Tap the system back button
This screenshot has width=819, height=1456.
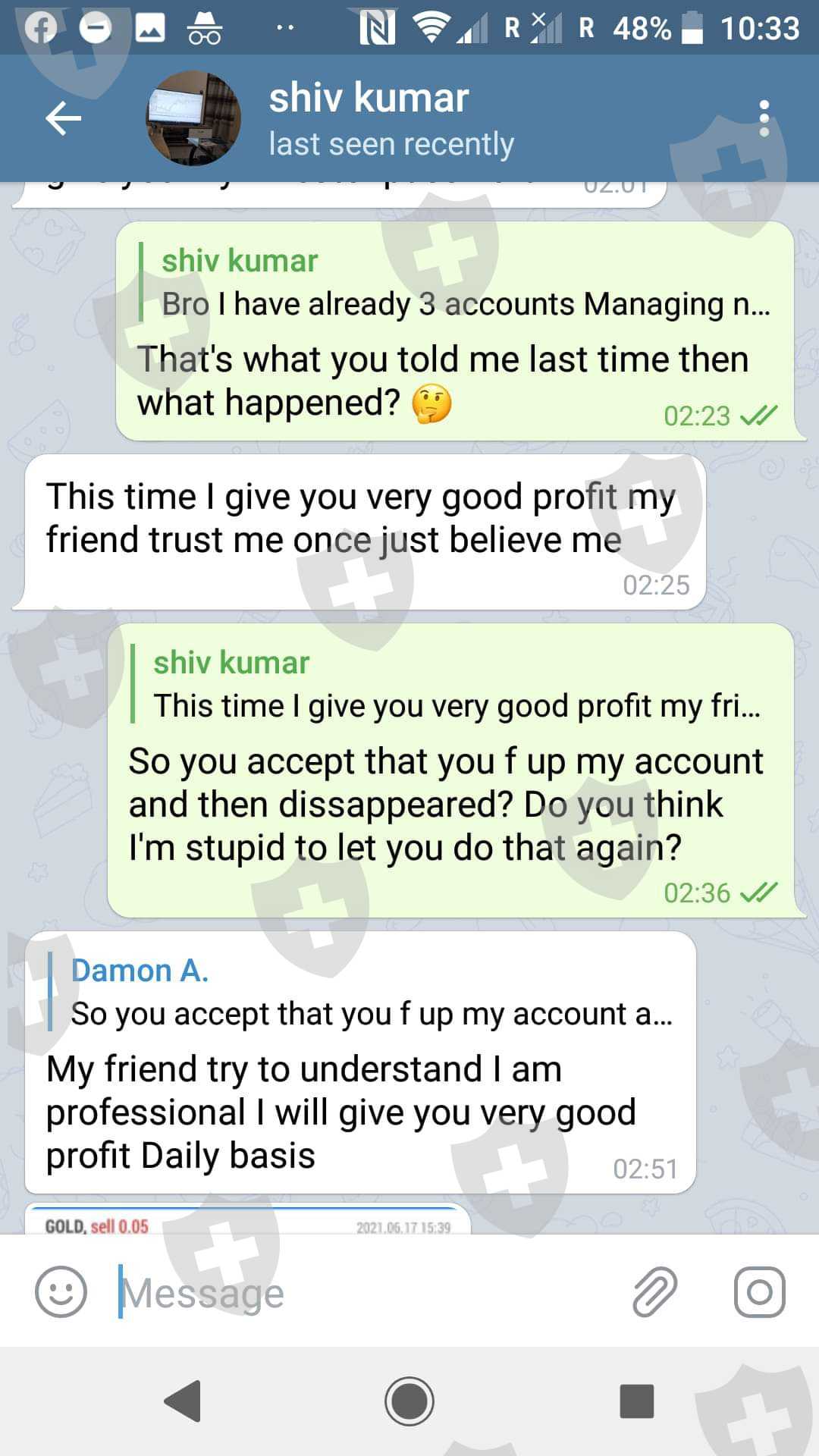tap(183, 1401)
